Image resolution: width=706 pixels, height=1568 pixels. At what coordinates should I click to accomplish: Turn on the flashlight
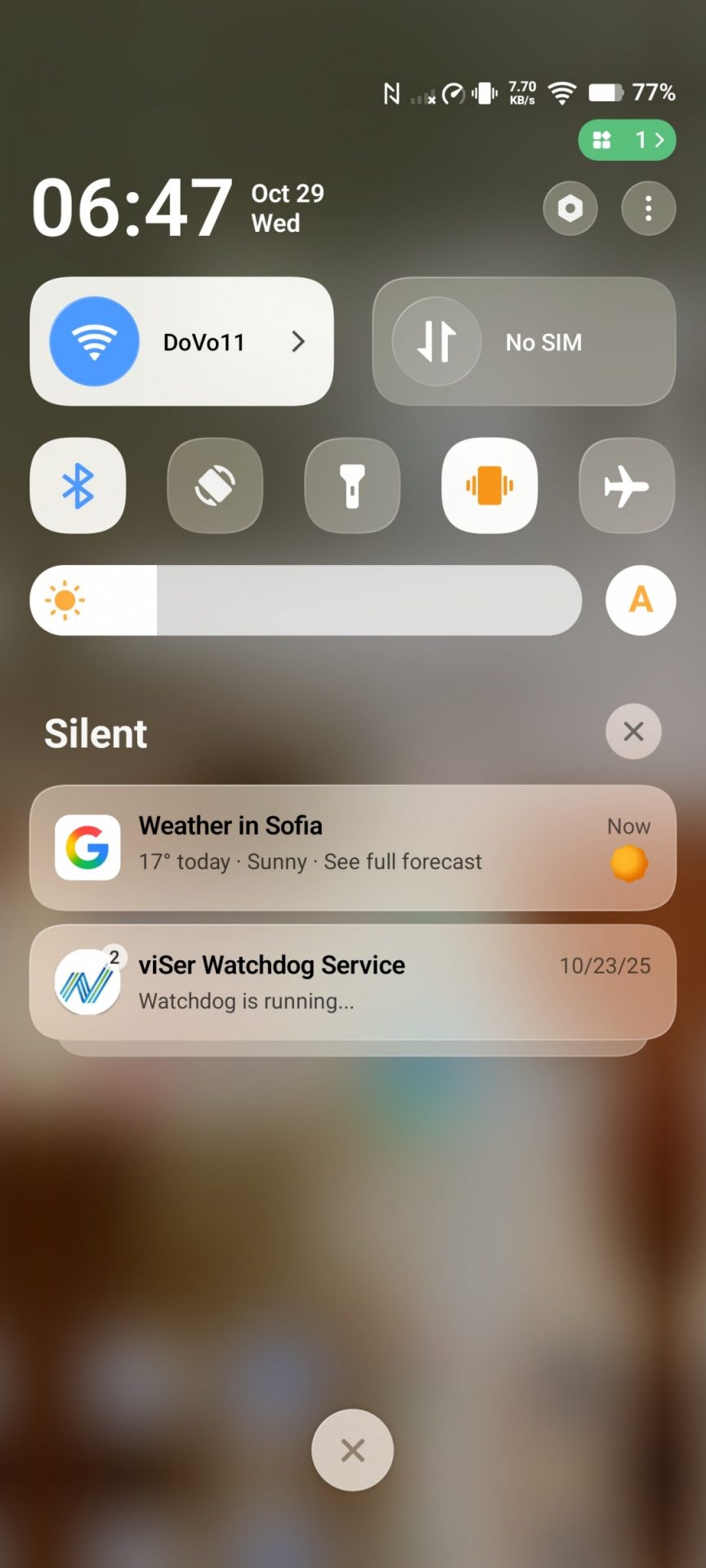[352, 486]
